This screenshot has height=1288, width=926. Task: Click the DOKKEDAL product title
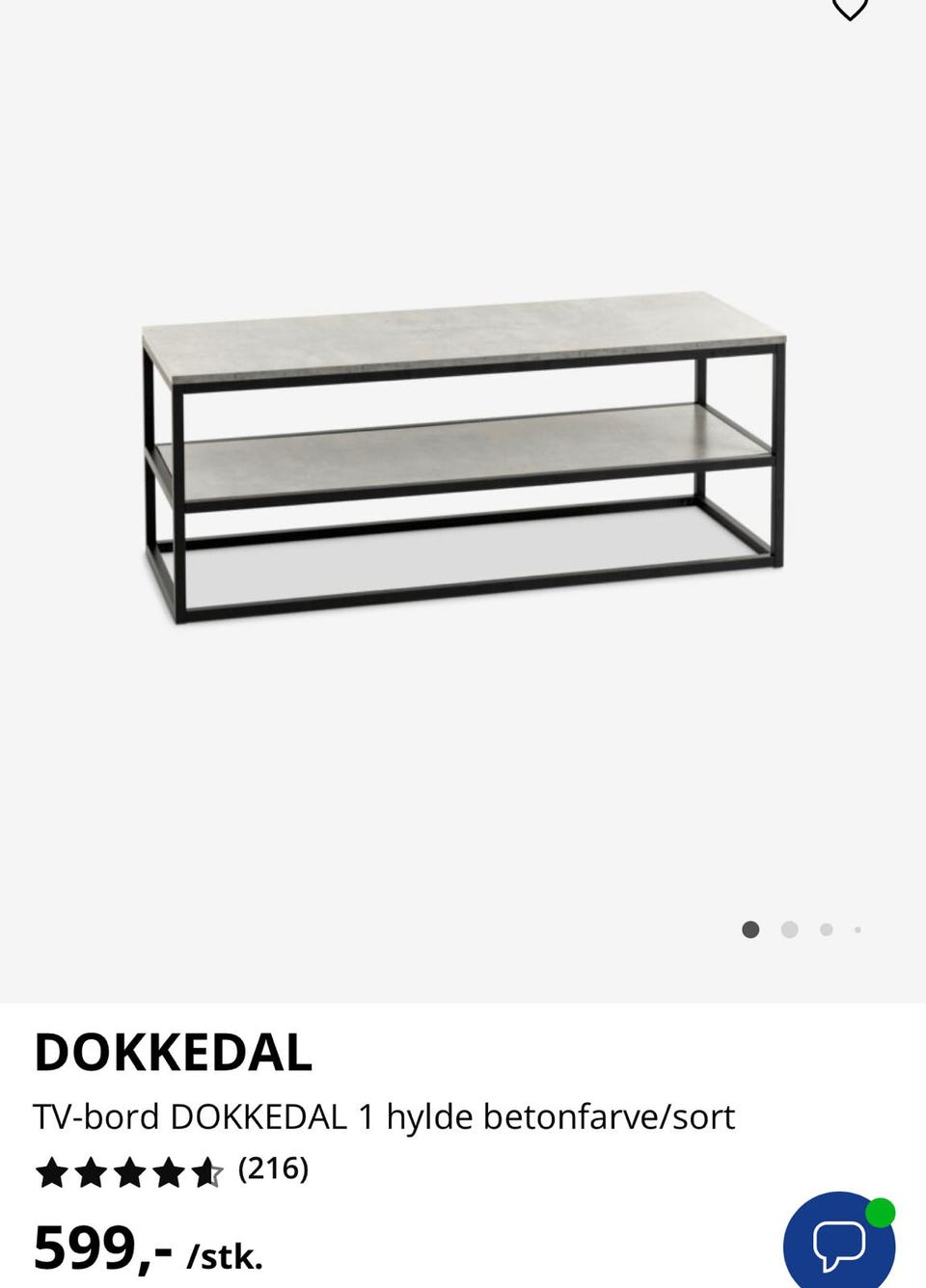[x=174, y=1054]
